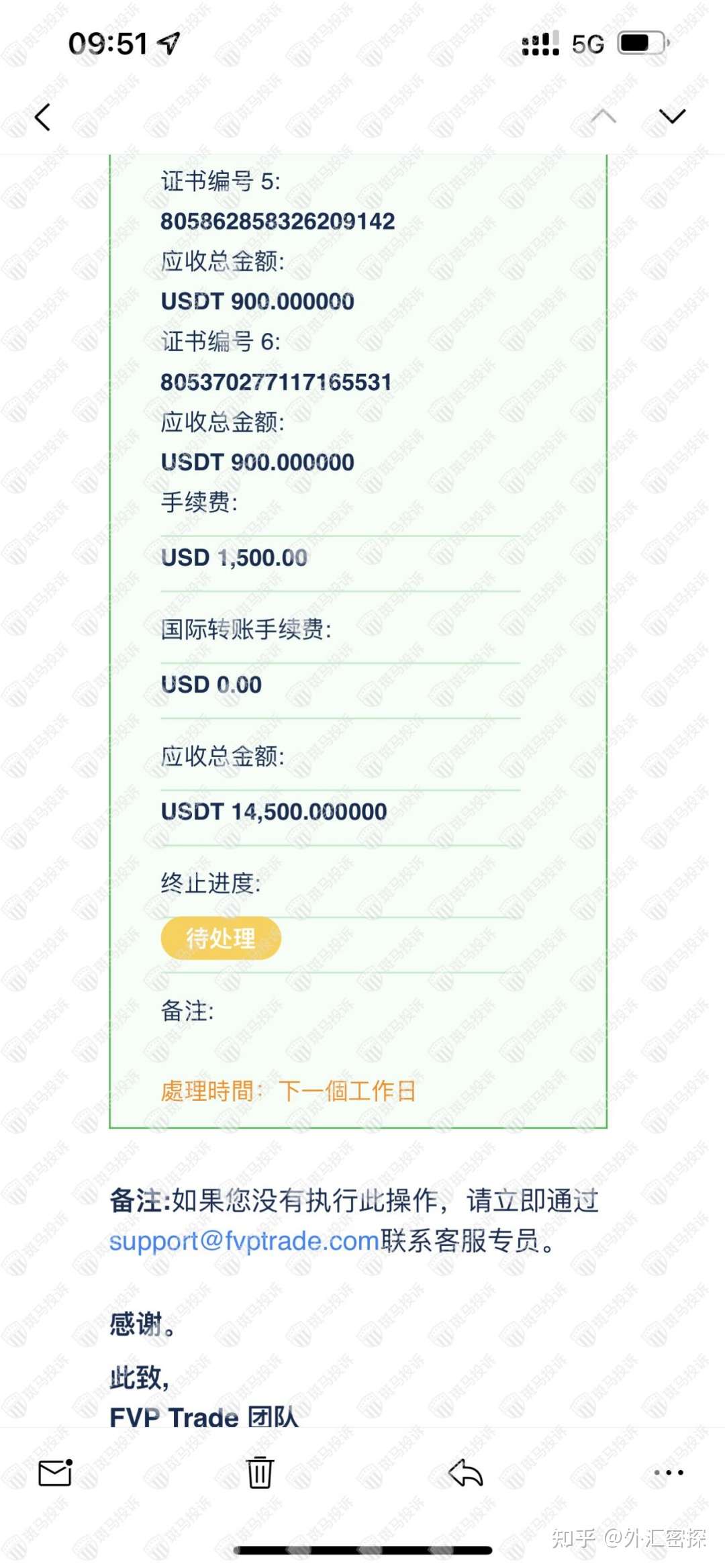Mark this email as unread
The height and width of the screenshot is (1568, 725).
(x=55, y=1473)
